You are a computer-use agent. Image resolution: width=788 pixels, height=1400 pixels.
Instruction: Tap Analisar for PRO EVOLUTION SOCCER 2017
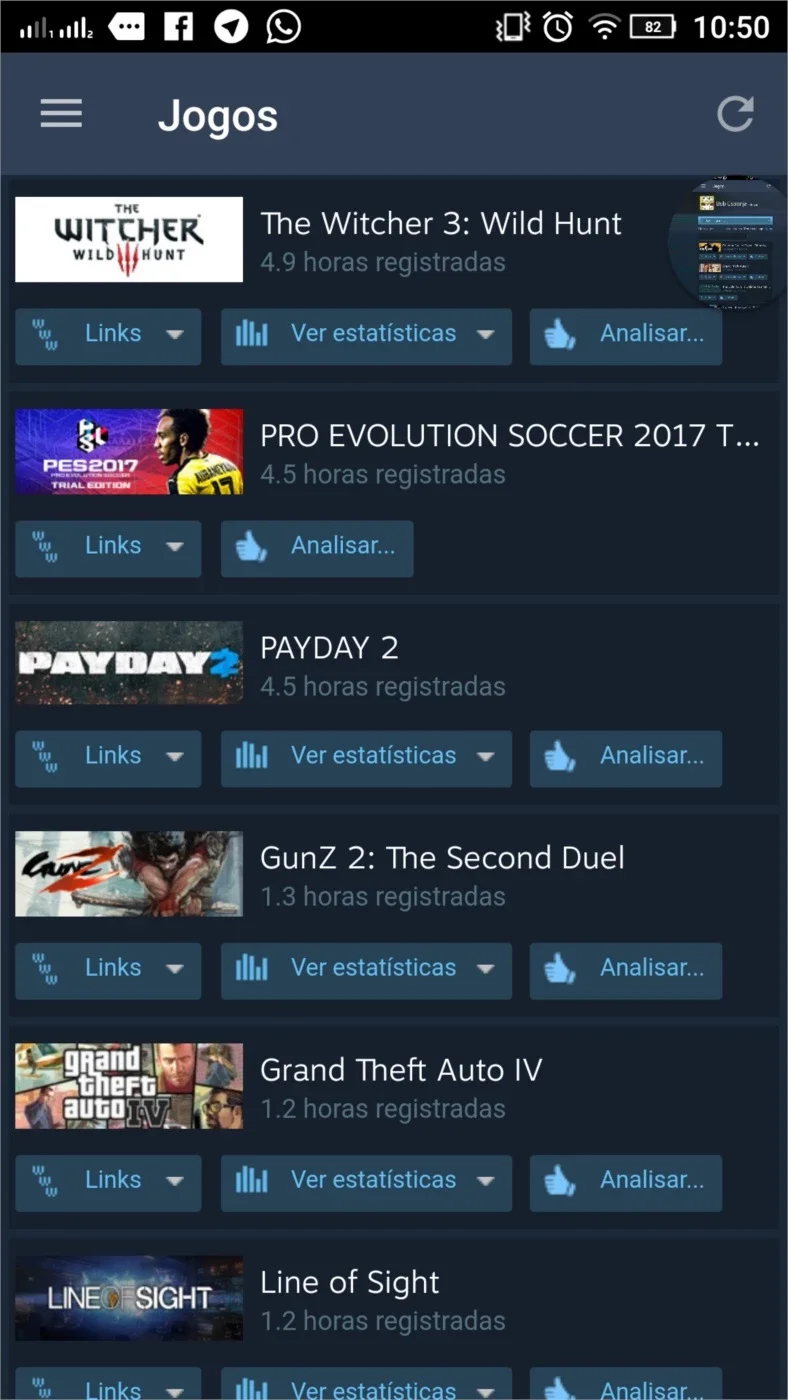(317, 547)
